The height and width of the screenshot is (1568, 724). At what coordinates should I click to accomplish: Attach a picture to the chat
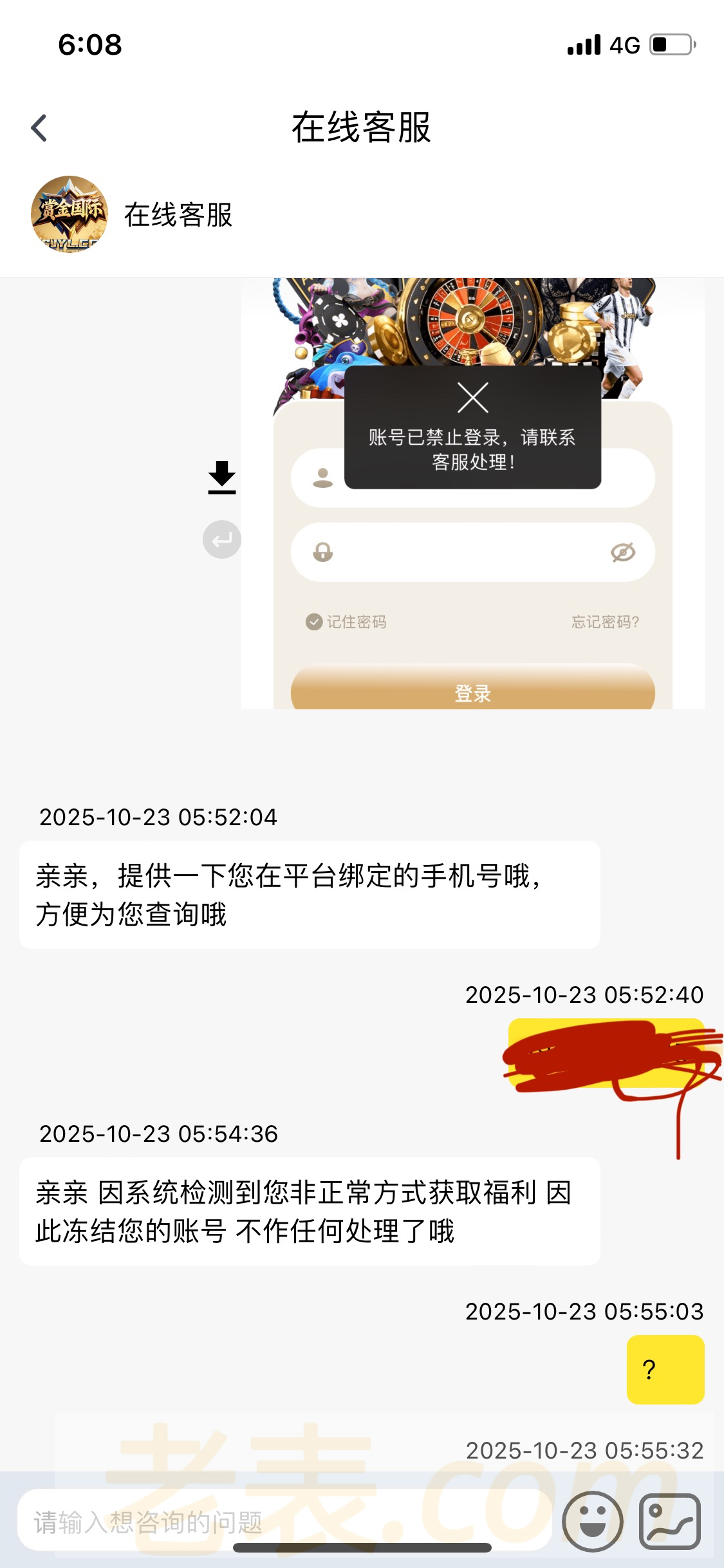669,1521
